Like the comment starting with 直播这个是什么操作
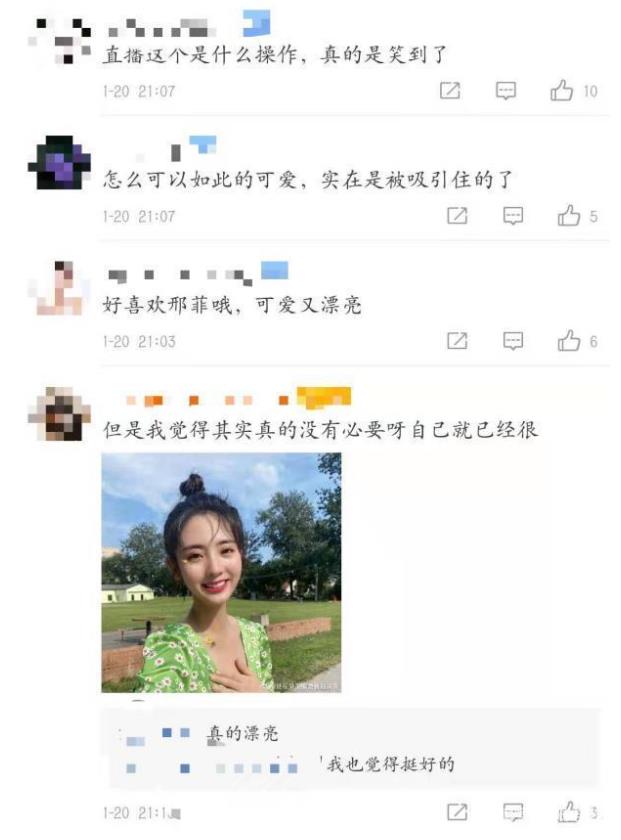This screenshot has height=840, width=621. (562, 91)
